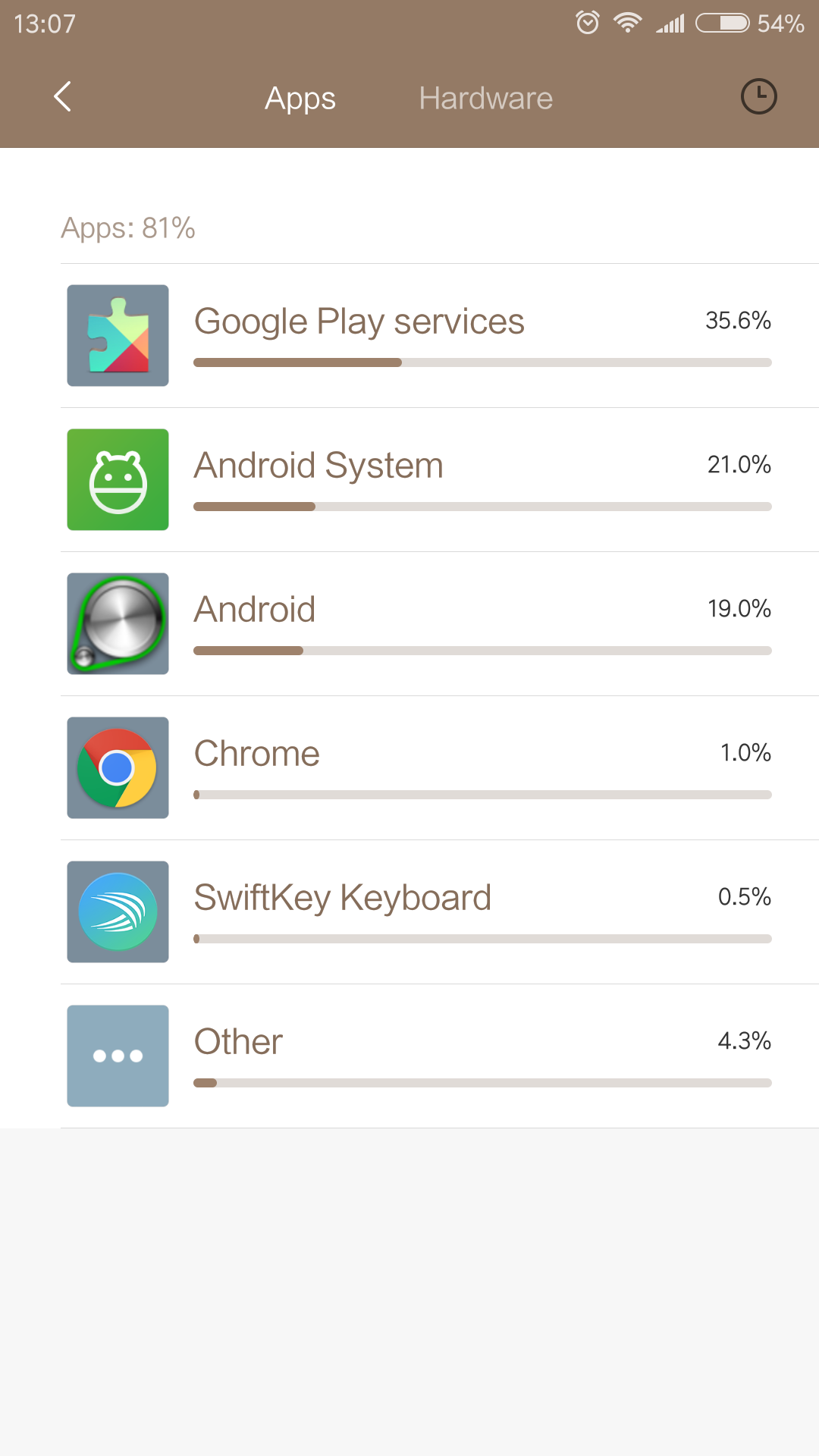
Task: Open Android System usage details
Action: [x=440, y=480]
